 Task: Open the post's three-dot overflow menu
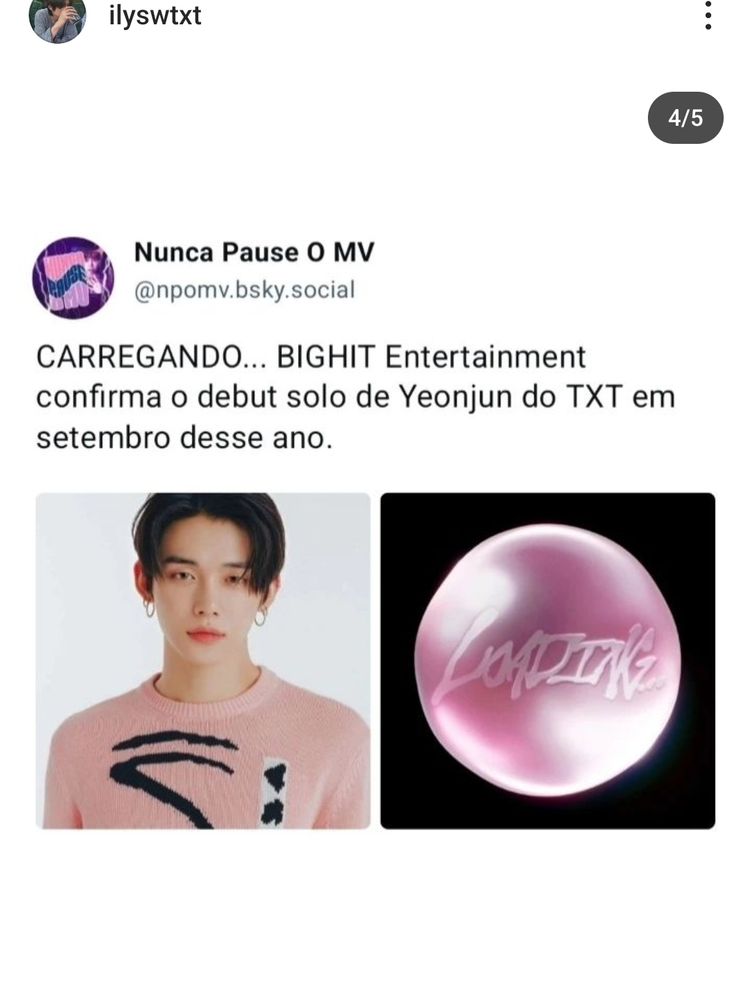[x=708, y=15]
